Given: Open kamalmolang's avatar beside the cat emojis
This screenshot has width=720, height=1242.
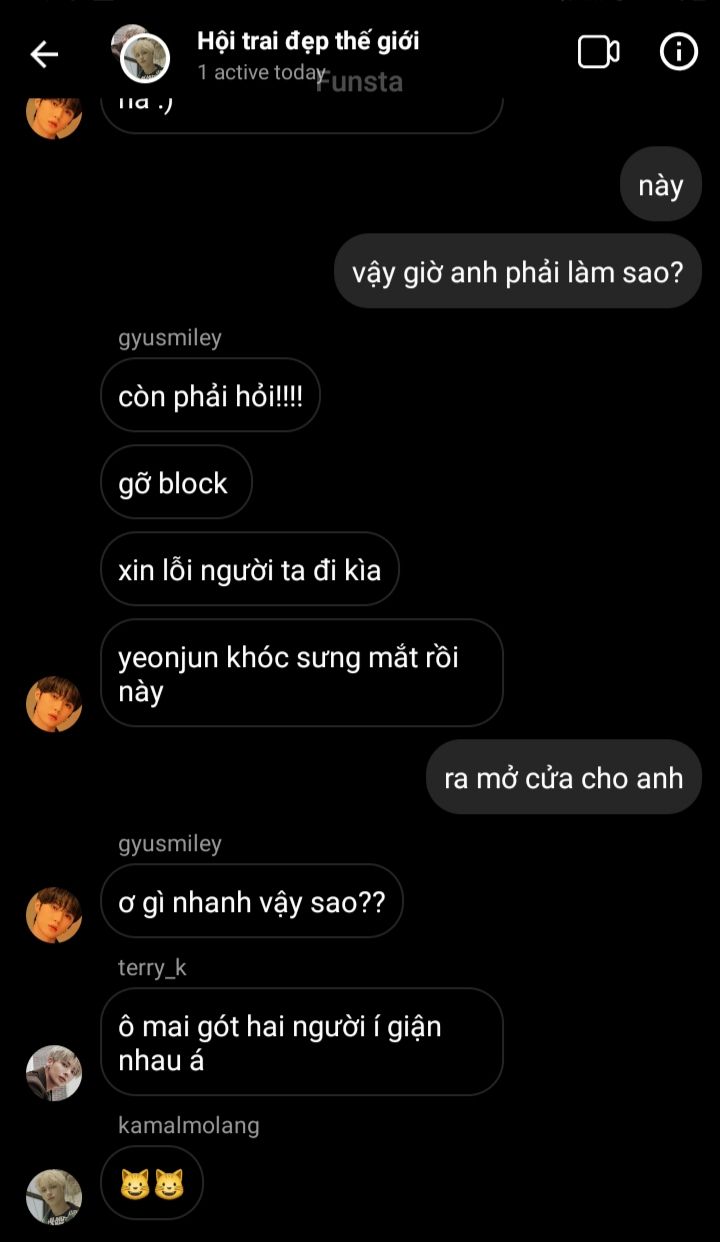Looking at the screenshot, I should click(53, 1197).
